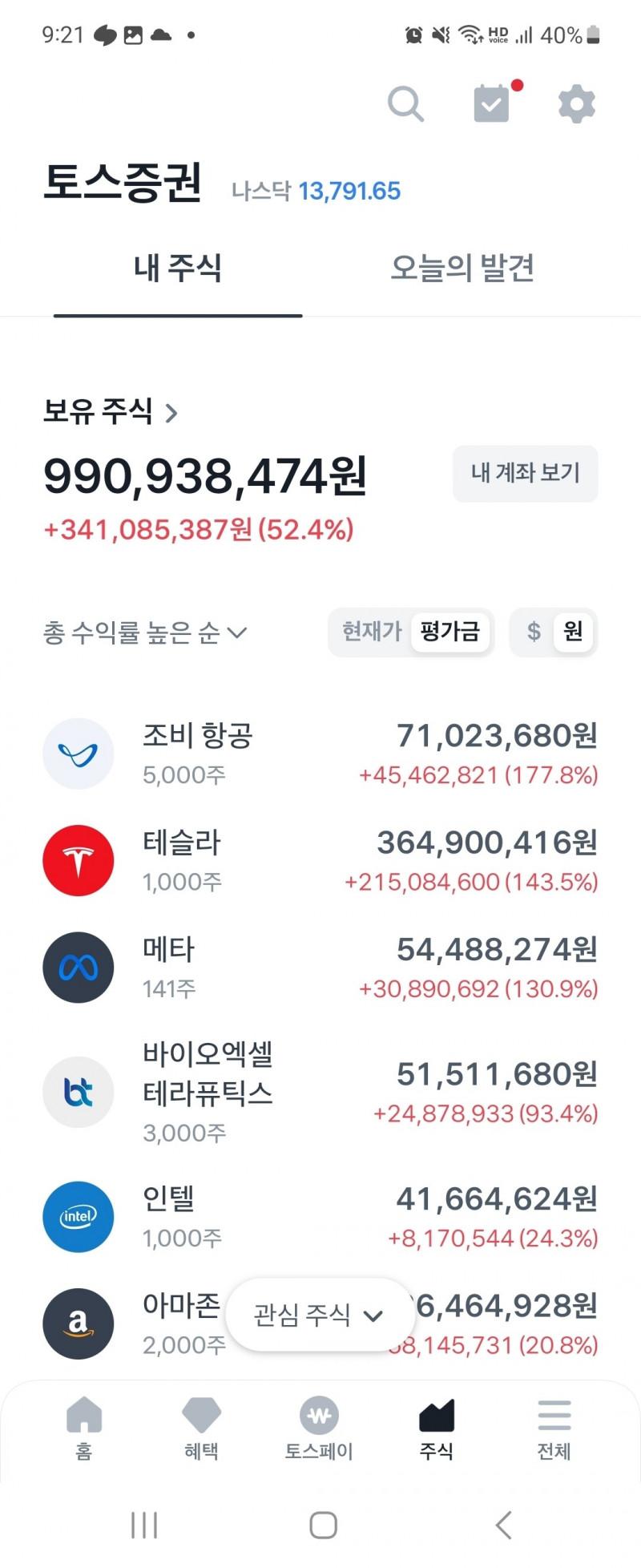Switch to the 오늘의 발견 tab
The height and width of the screenshot is (1568, 641).
pos(462,269)
